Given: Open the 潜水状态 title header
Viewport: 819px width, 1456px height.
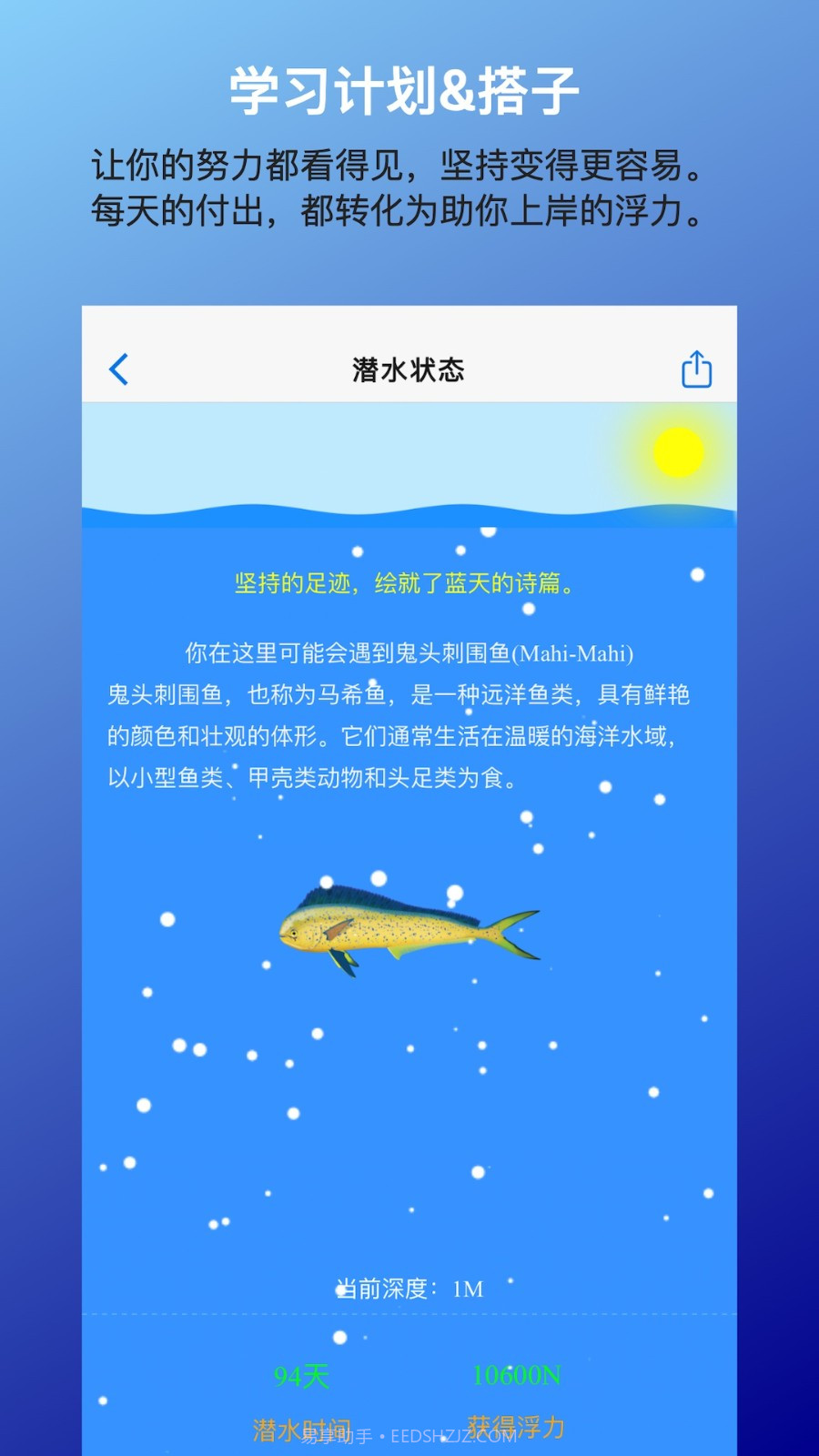Looking at the screenshot, I should [x=409, y=369].
